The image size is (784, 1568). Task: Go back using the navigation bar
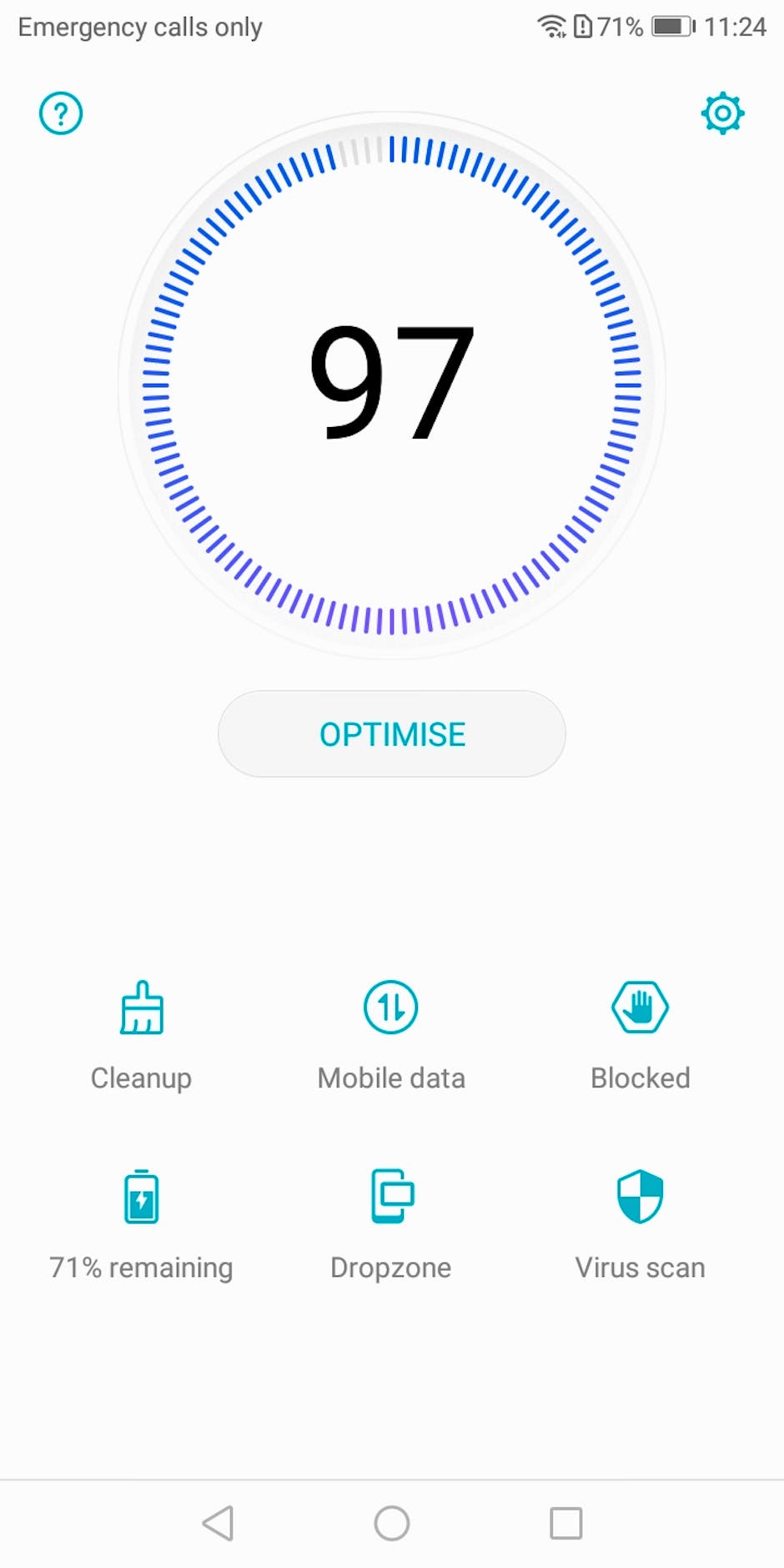219,1523
